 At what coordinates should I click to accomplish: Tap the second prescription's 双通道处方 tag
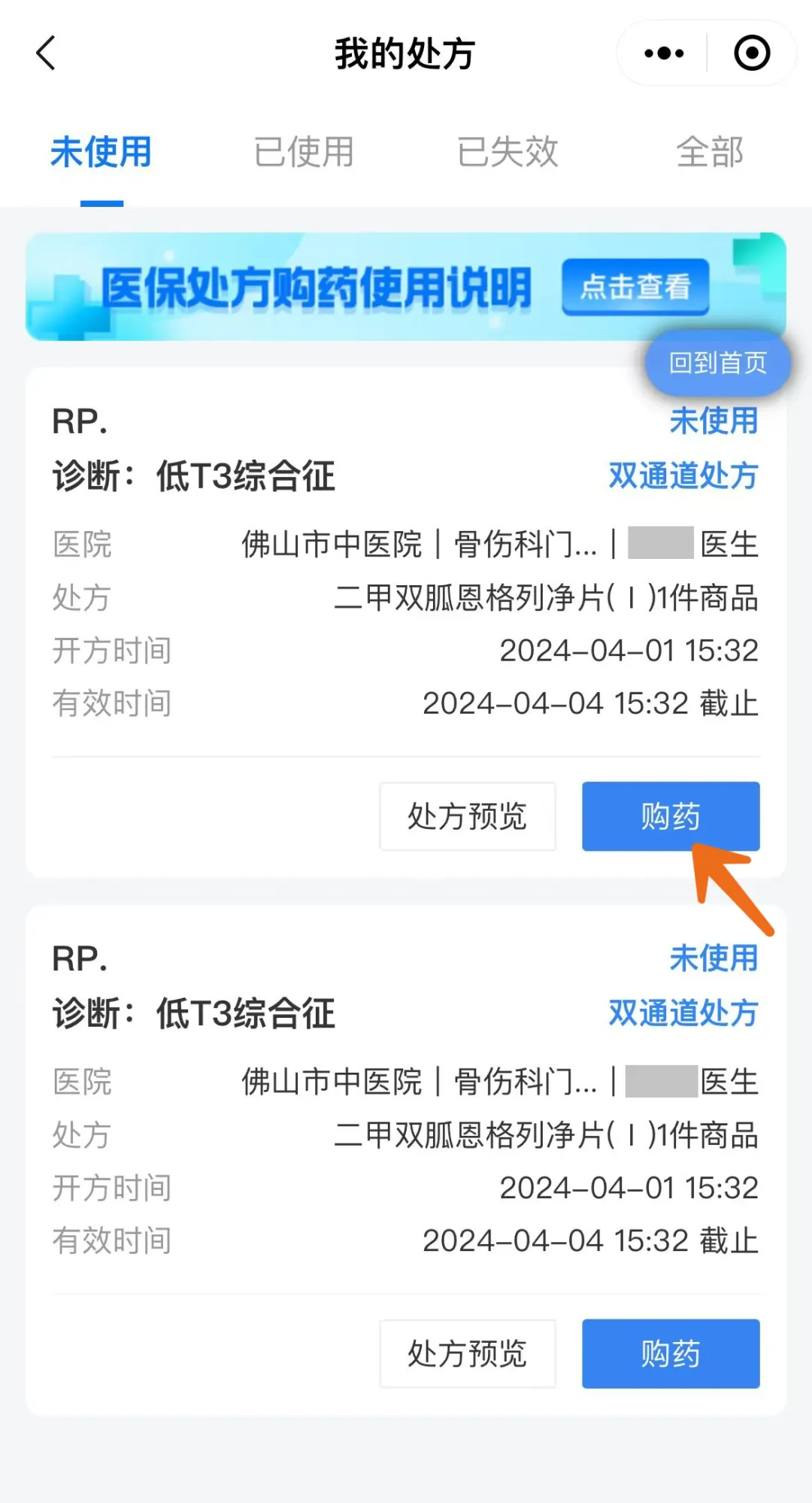pos(681,1013)
